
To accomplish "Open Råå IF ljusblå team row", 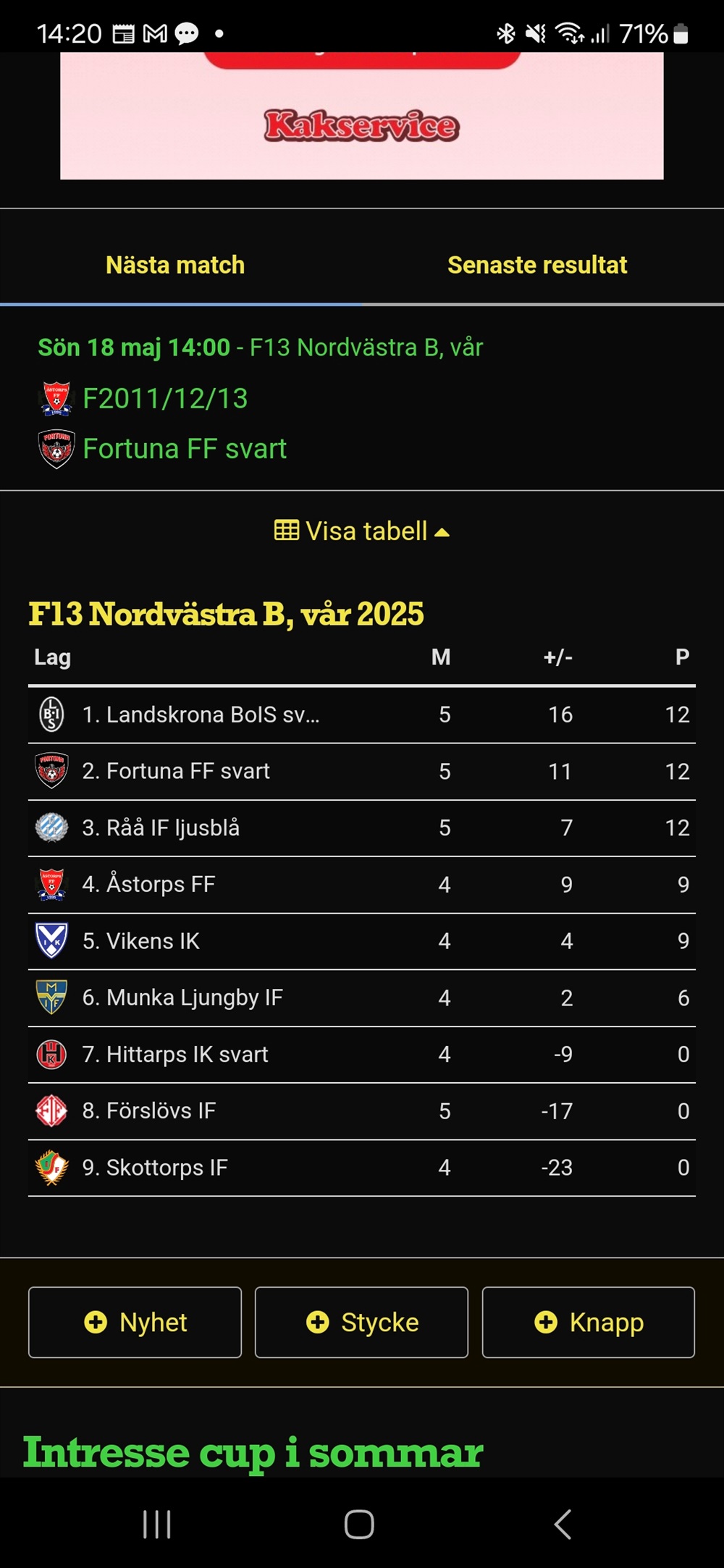I will tap(362, 827).
